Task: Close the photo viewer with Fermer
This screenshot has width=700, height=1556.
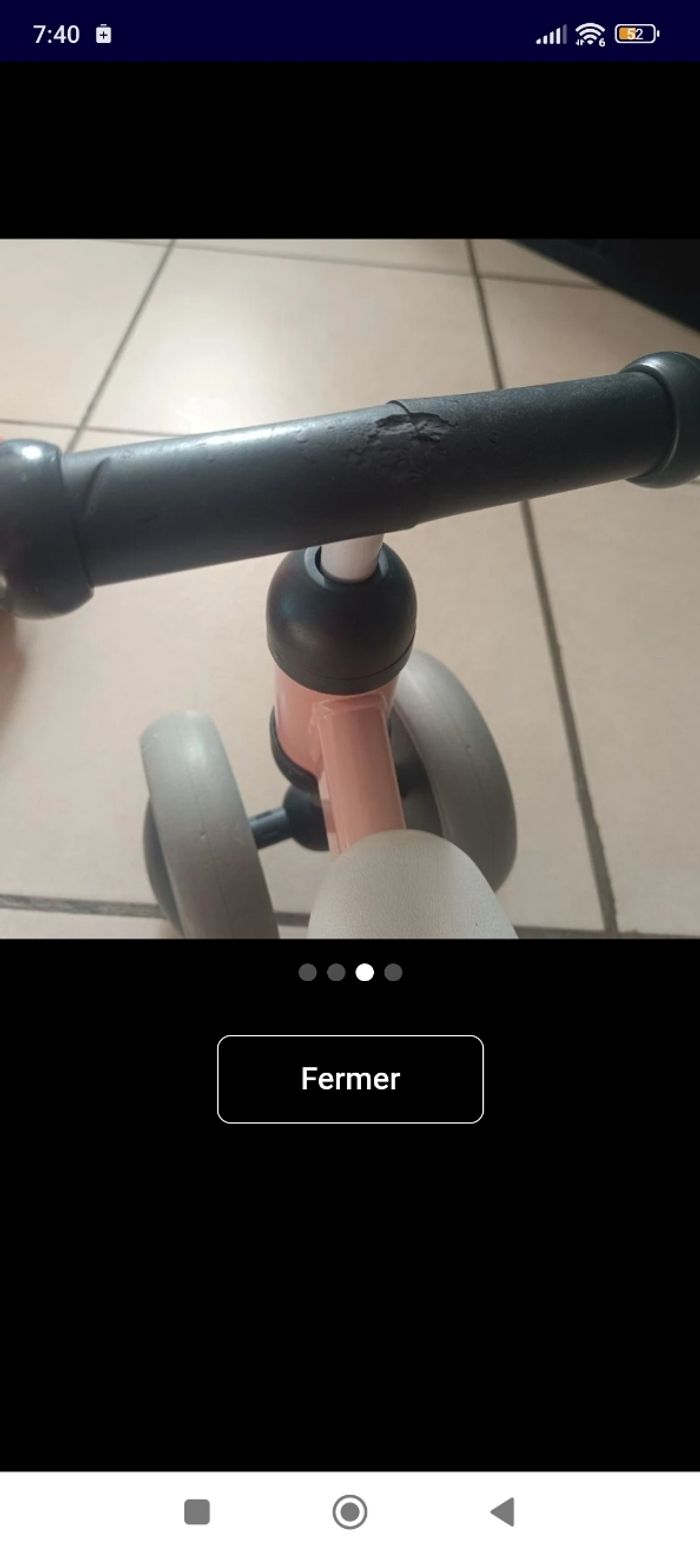Action: point(350,1079)
